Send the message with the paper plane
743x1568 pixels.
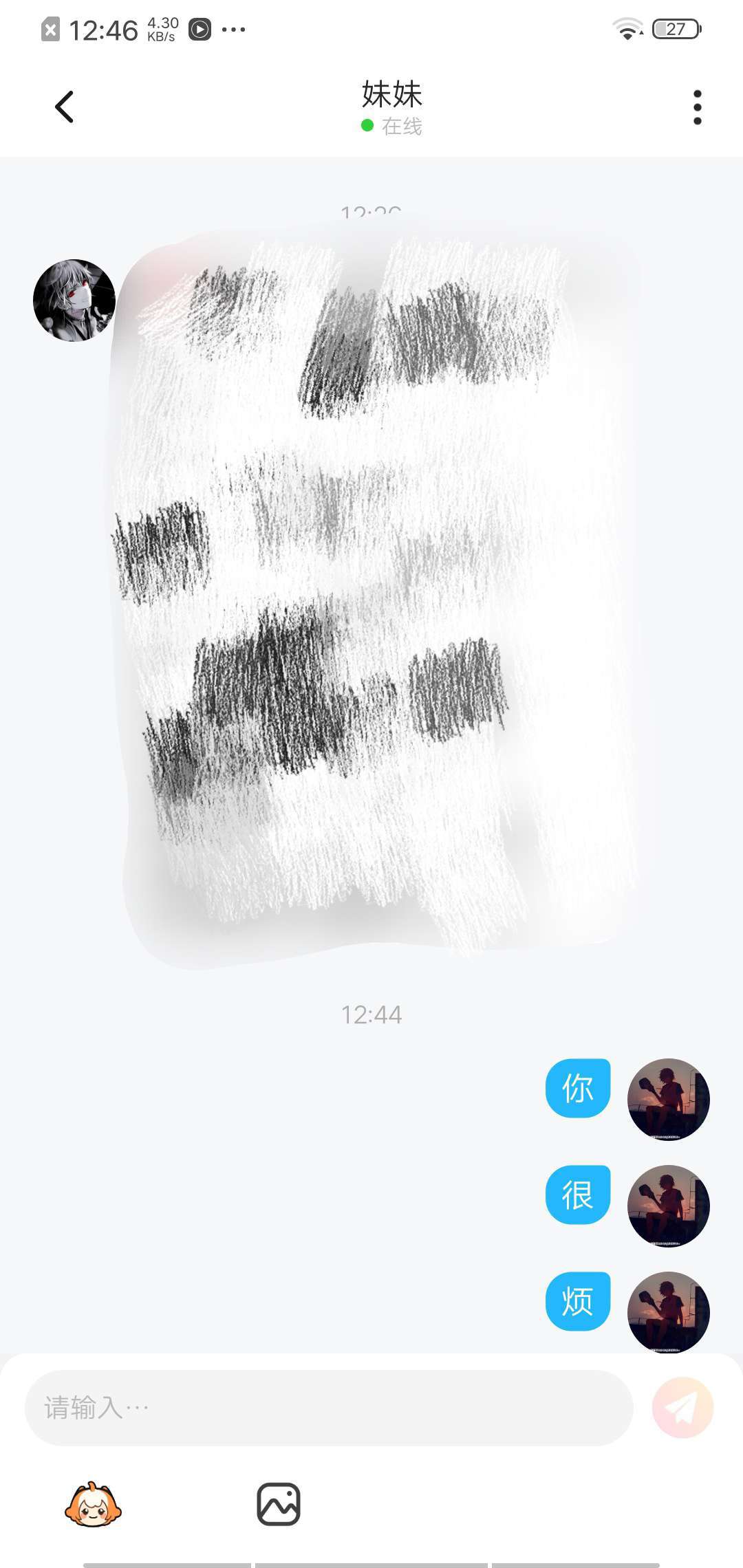(682, 1407)
